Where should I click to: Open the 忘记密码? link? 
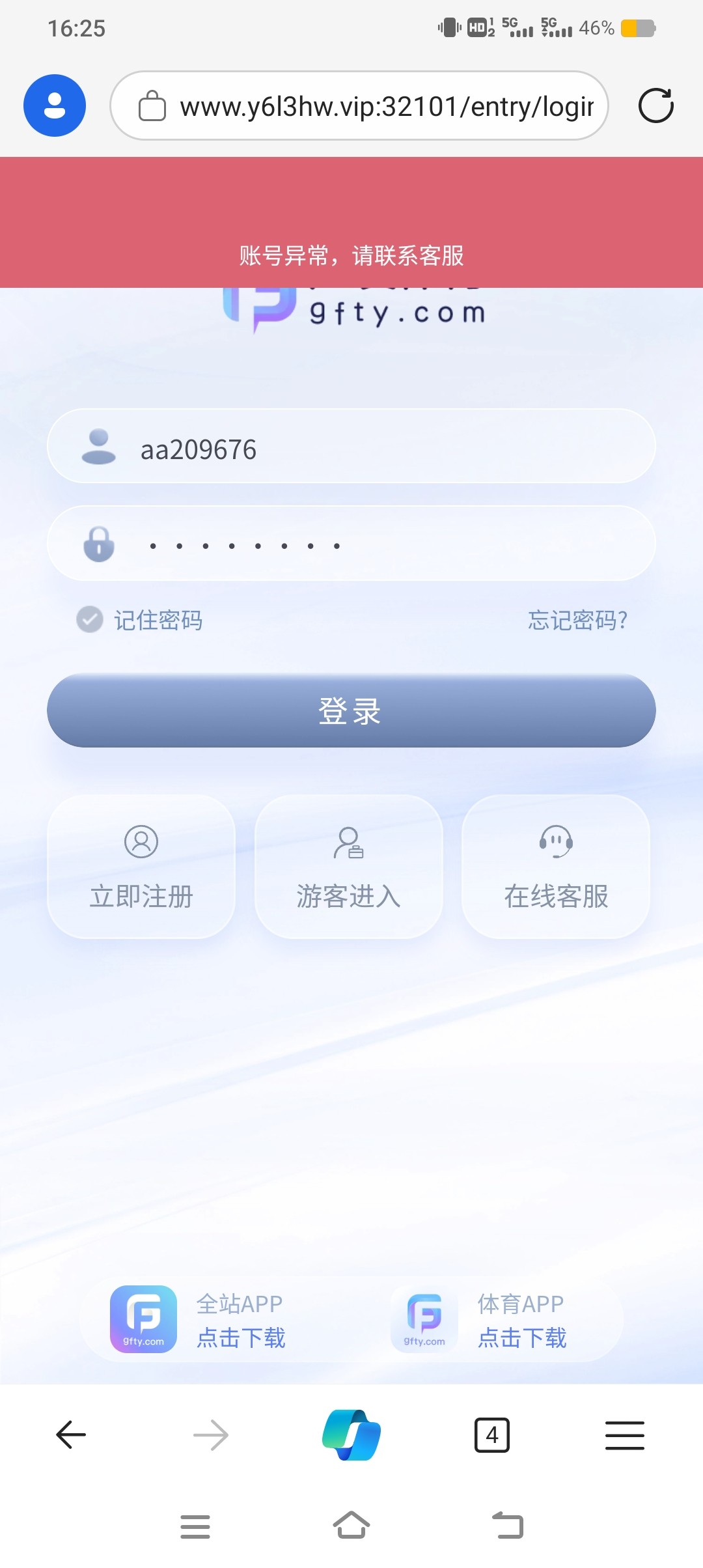click(577, 620)
